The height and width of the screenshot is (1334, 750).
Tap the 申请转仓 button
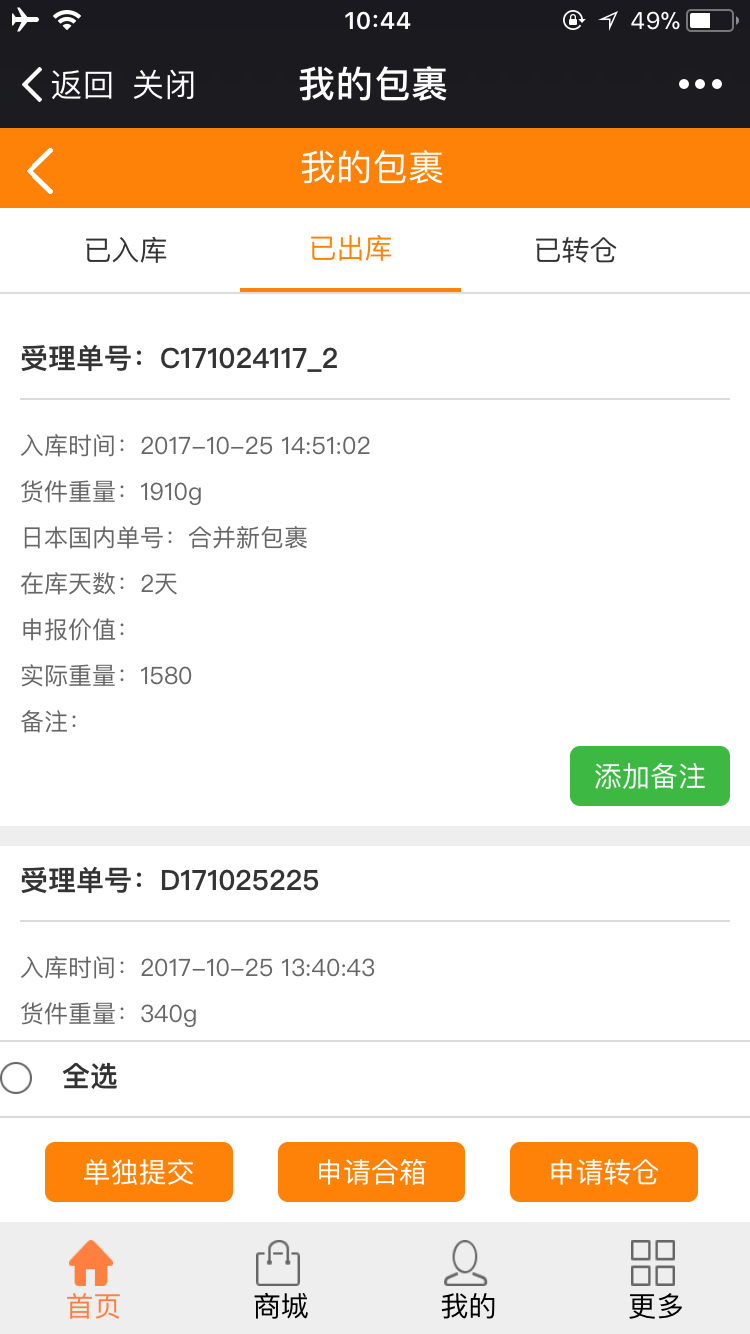point(604,1172)
